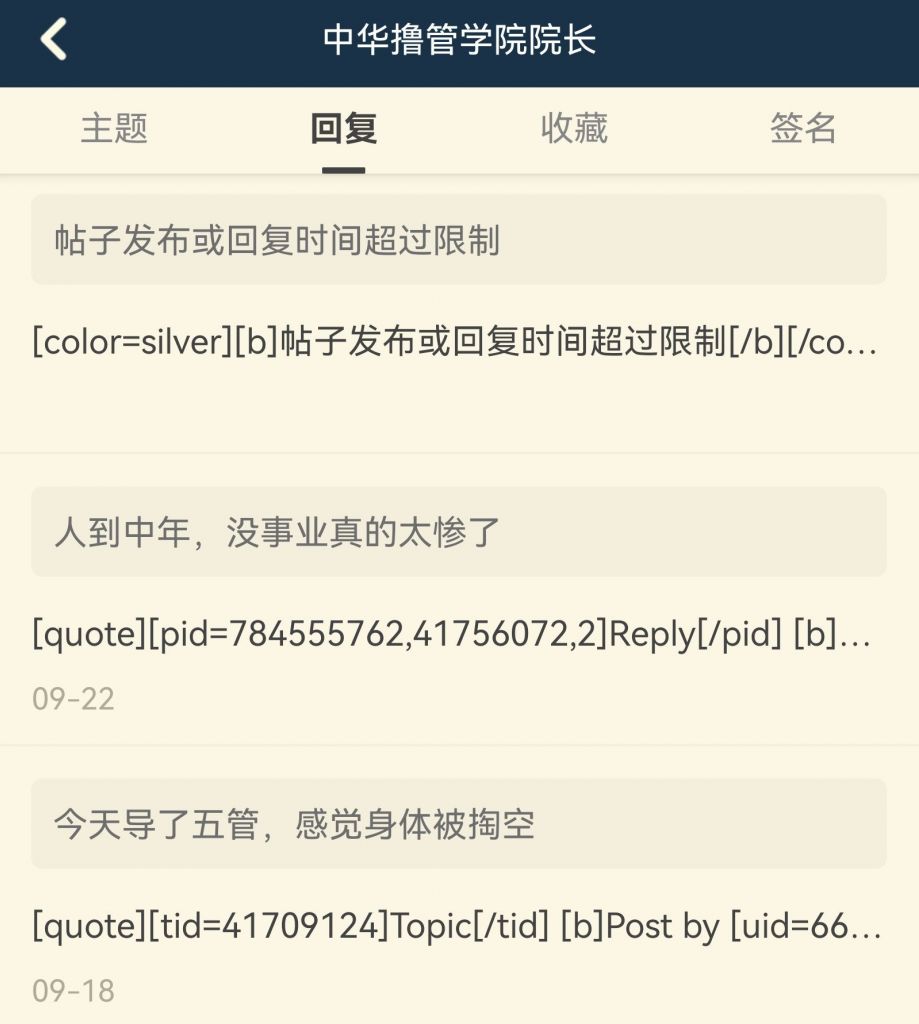Select the 回复 tab
Screen dimensions: 919x1024
coord(343,129)
